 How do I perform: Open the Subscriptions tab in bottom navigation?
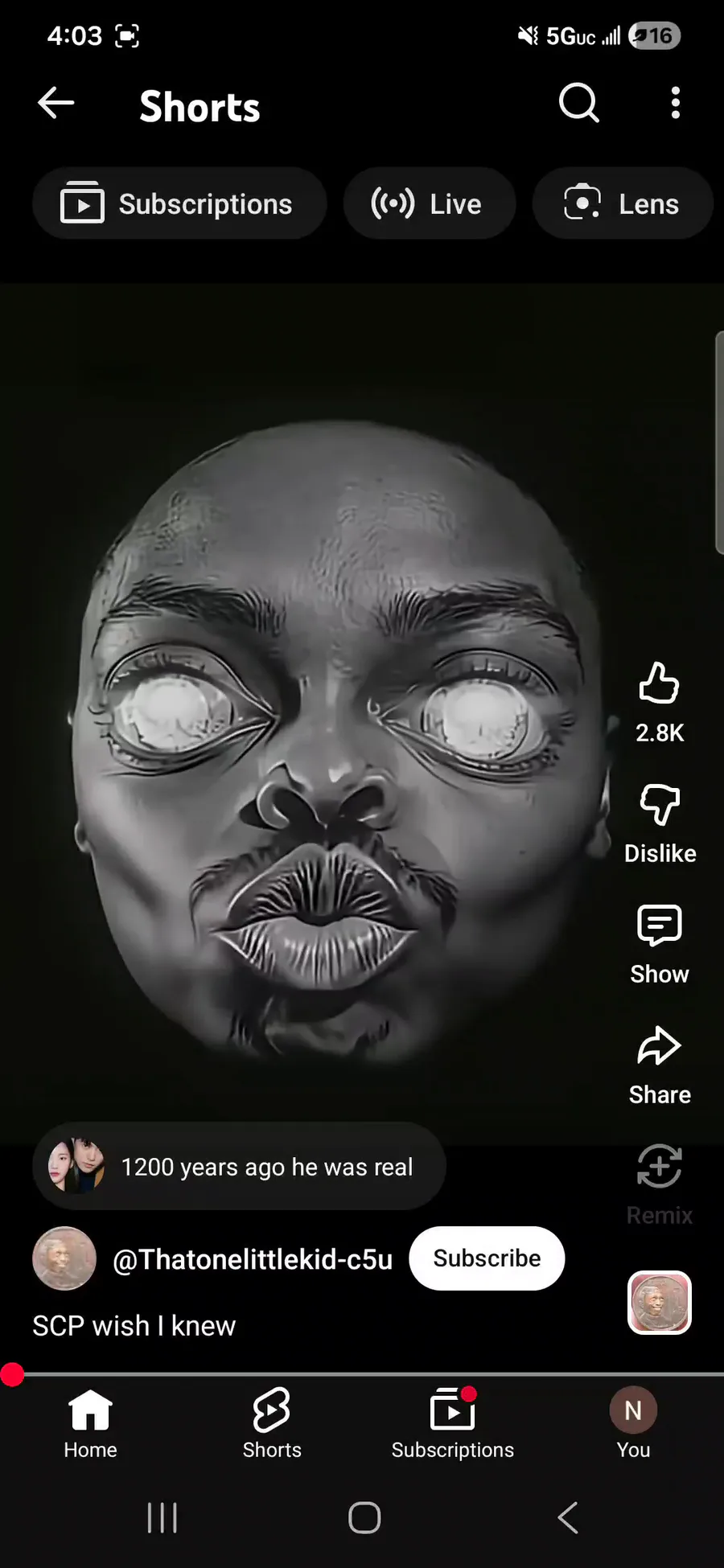(x=452, y=1423)
